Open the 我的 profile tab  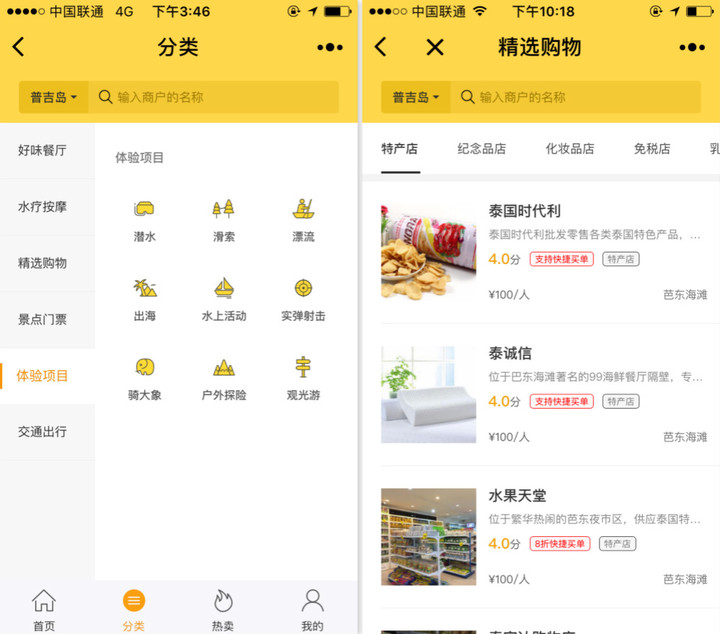[312, 610]
